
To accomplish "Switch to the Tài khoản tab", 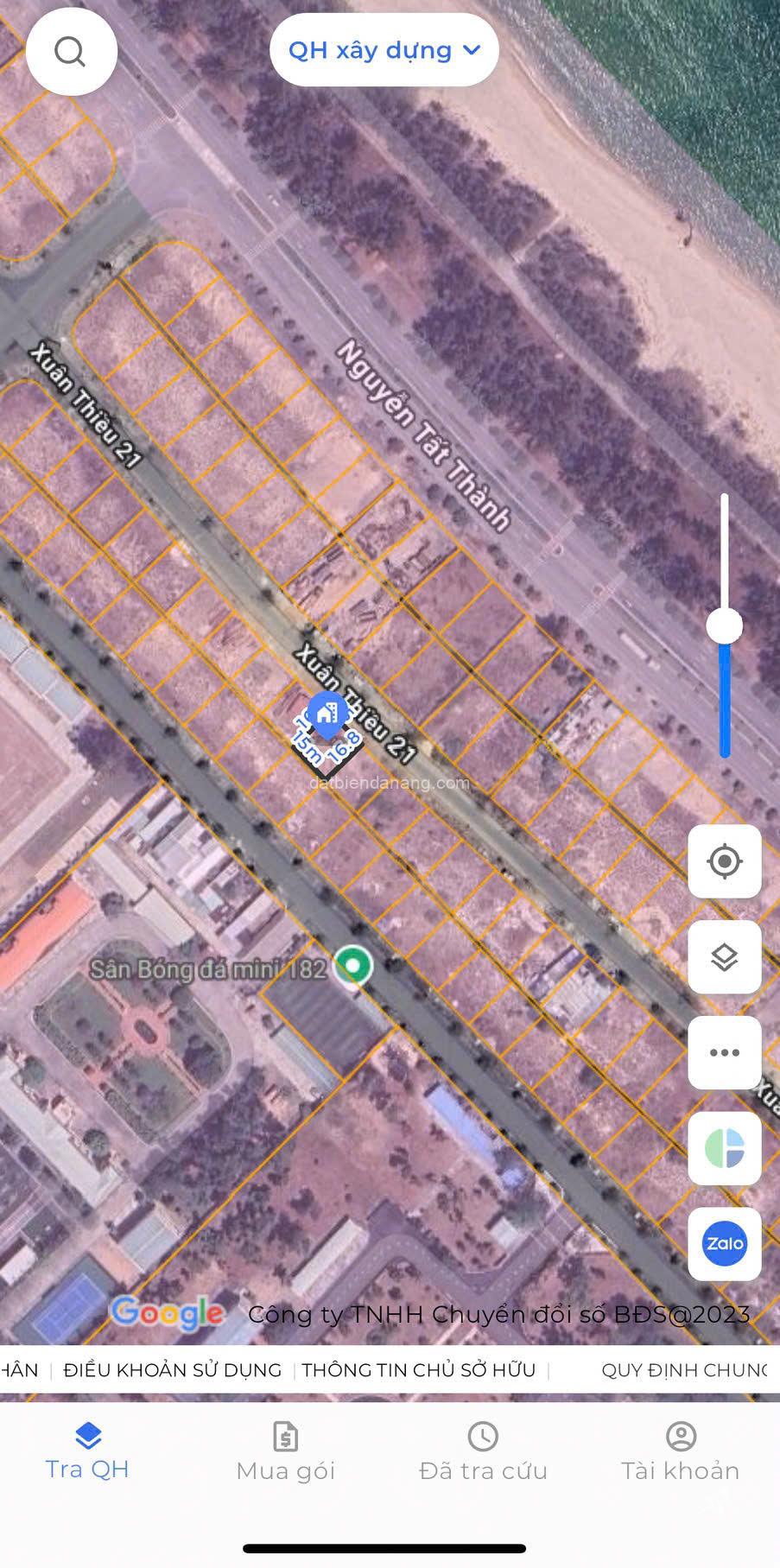I will click(x=681, y=1453).
